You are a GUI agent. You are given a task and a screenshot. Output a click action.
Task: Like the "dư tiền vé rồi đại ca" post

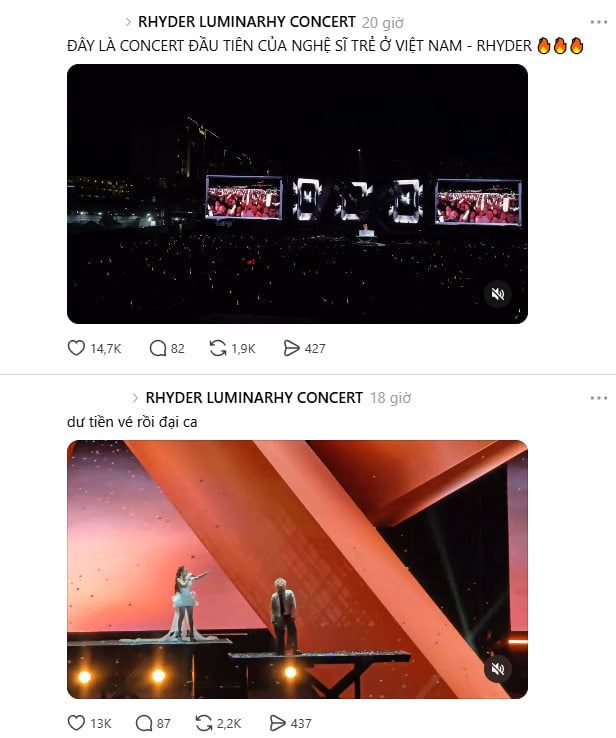pyautogui.click(x=77, y=723)
